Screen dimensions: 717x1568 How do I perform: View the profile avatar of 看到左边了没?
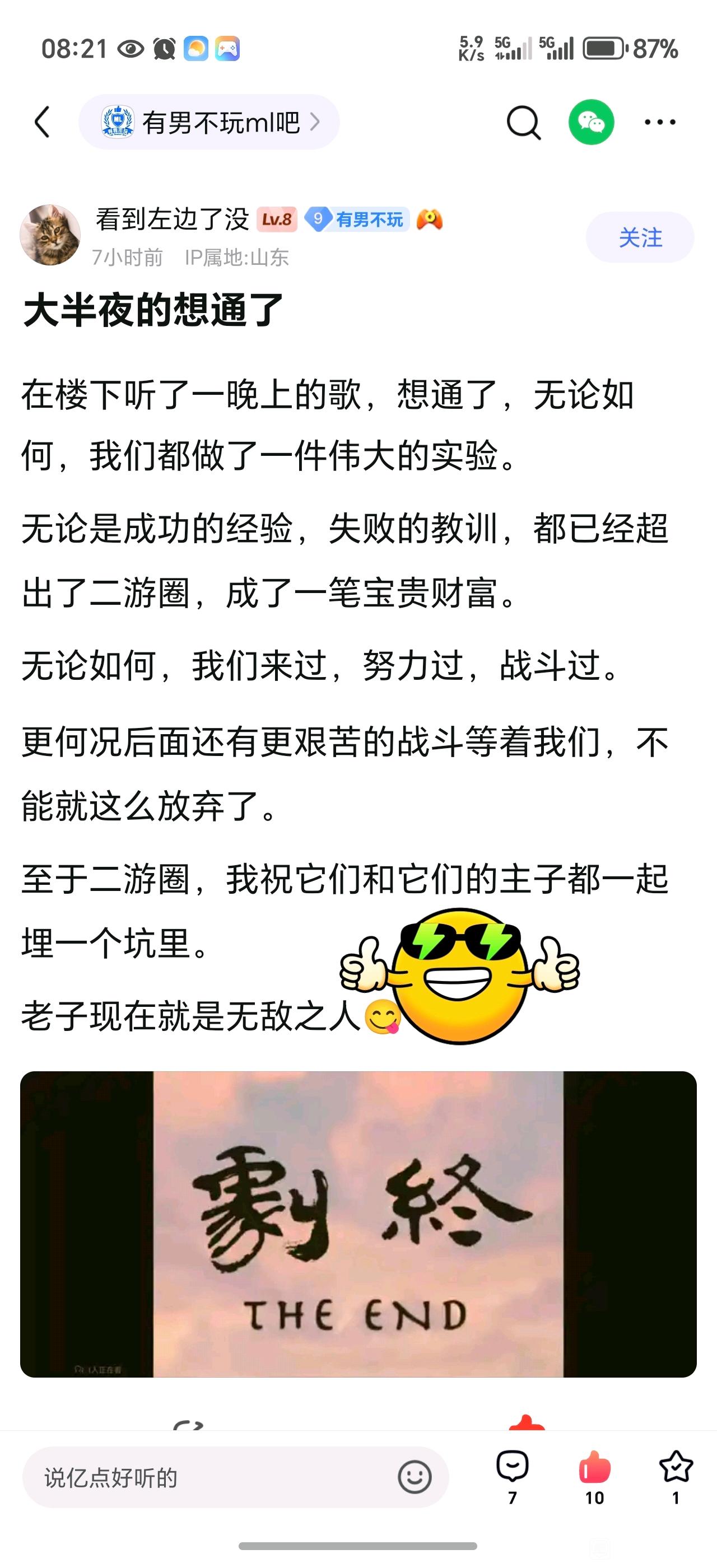click(50, 235)
